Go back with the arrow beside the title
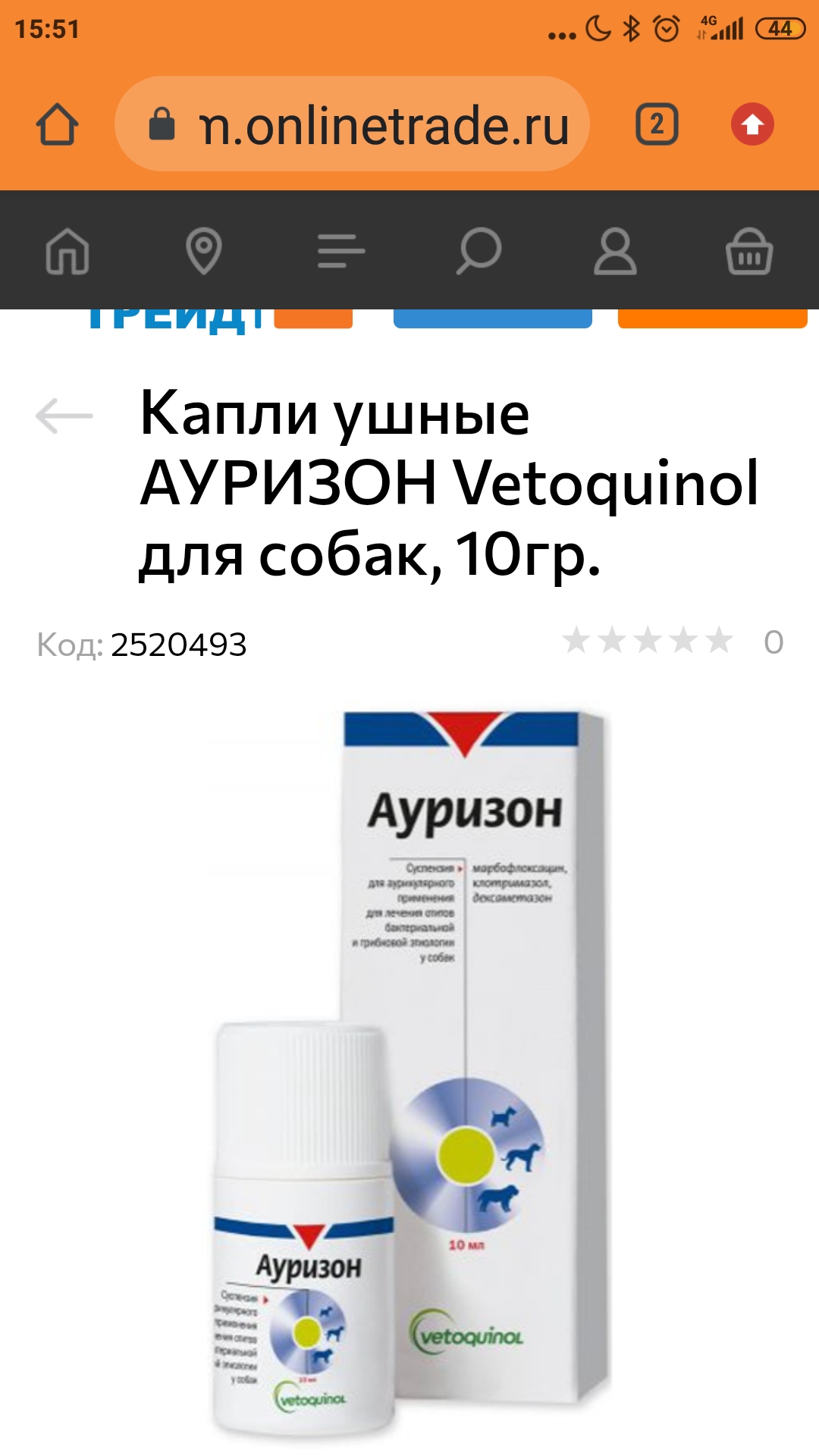819x1456 pixels. point(64,416)
